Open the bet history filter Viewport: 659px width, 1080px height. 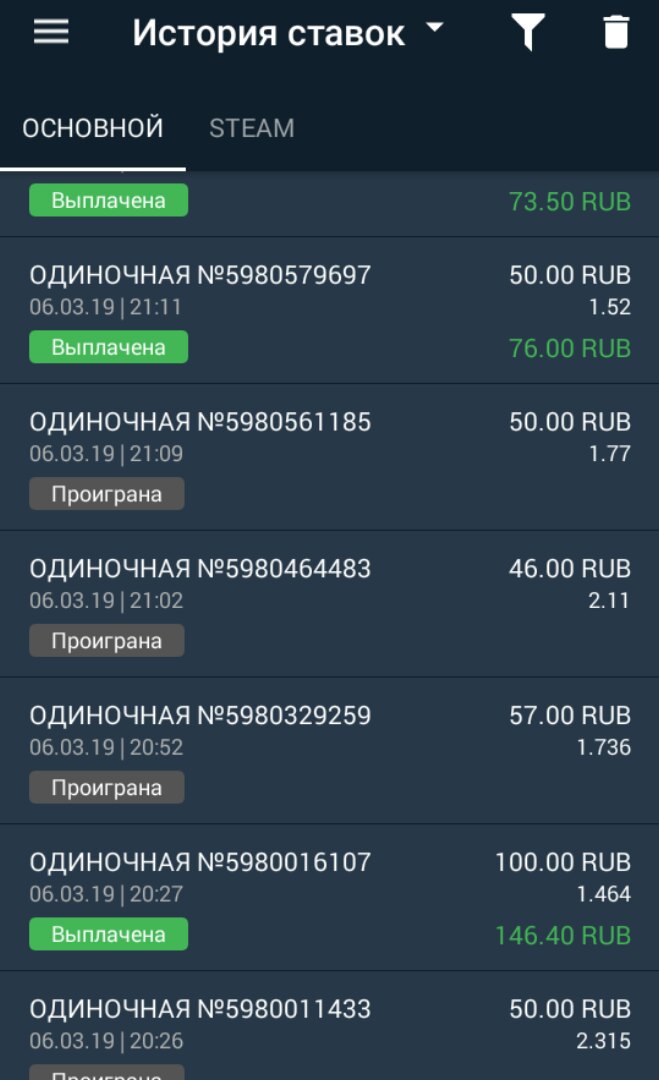tap(528, 33)
